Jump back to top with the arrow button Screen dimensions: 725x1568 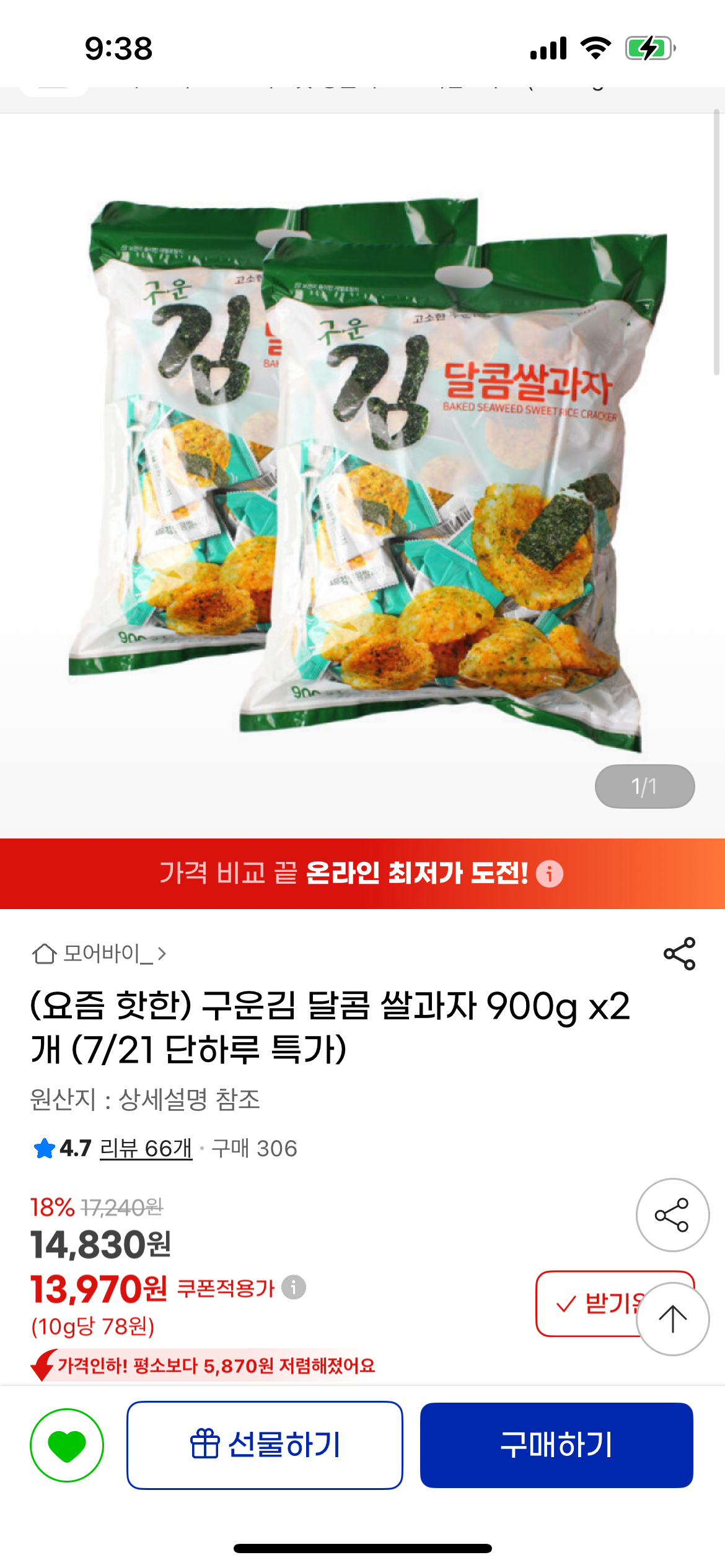pyautogui.click(x=672, y=1318)
